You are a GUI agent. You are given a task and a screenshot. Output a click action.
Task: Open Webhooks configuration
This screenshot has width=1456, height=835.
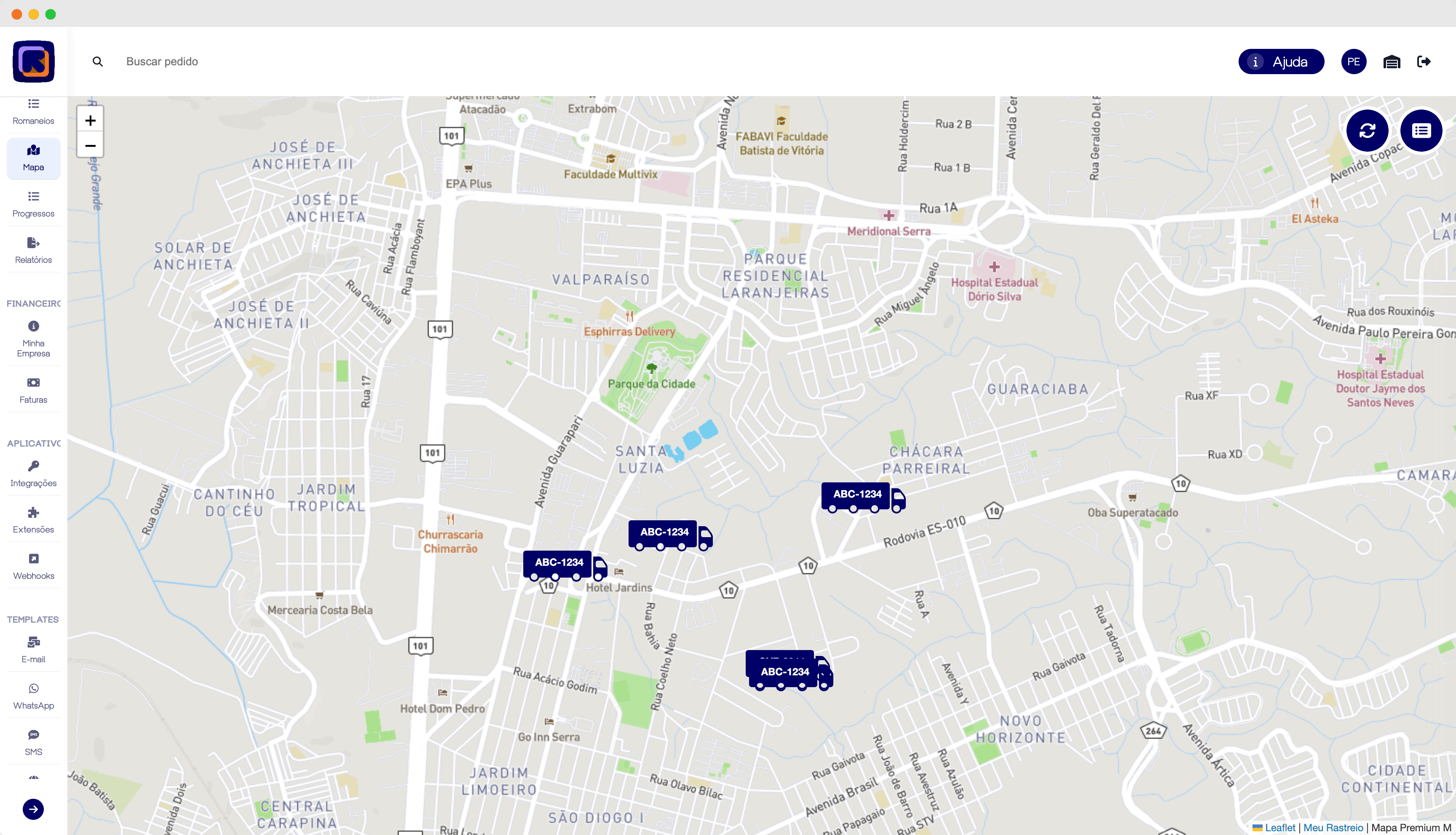point(33,567)
